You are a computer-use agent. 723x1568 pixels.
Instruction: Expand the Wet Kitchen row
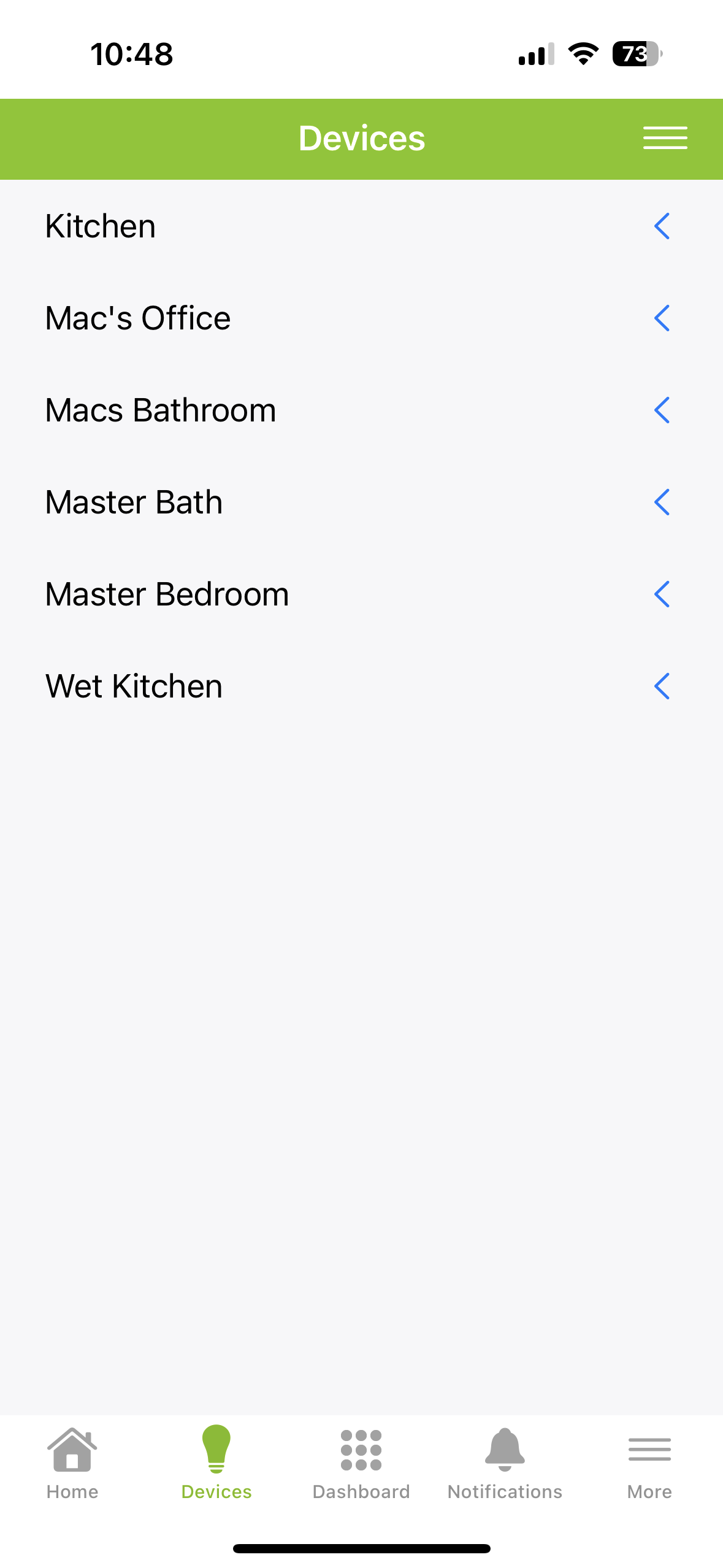pyautogui.click(x=361, y=686)
